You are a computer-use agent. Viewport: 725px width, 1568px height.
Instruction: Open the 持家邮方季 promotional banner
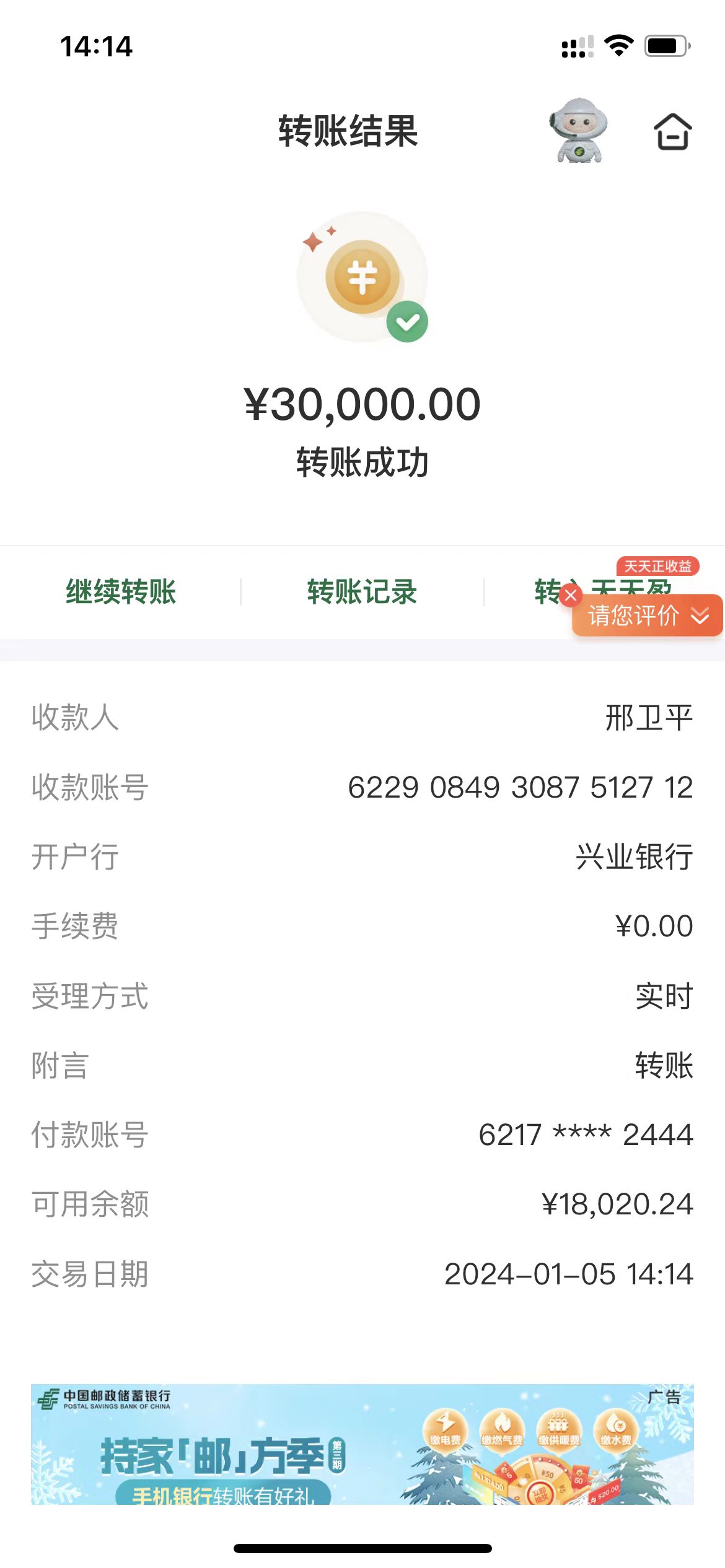click(x=362, y=1444)
